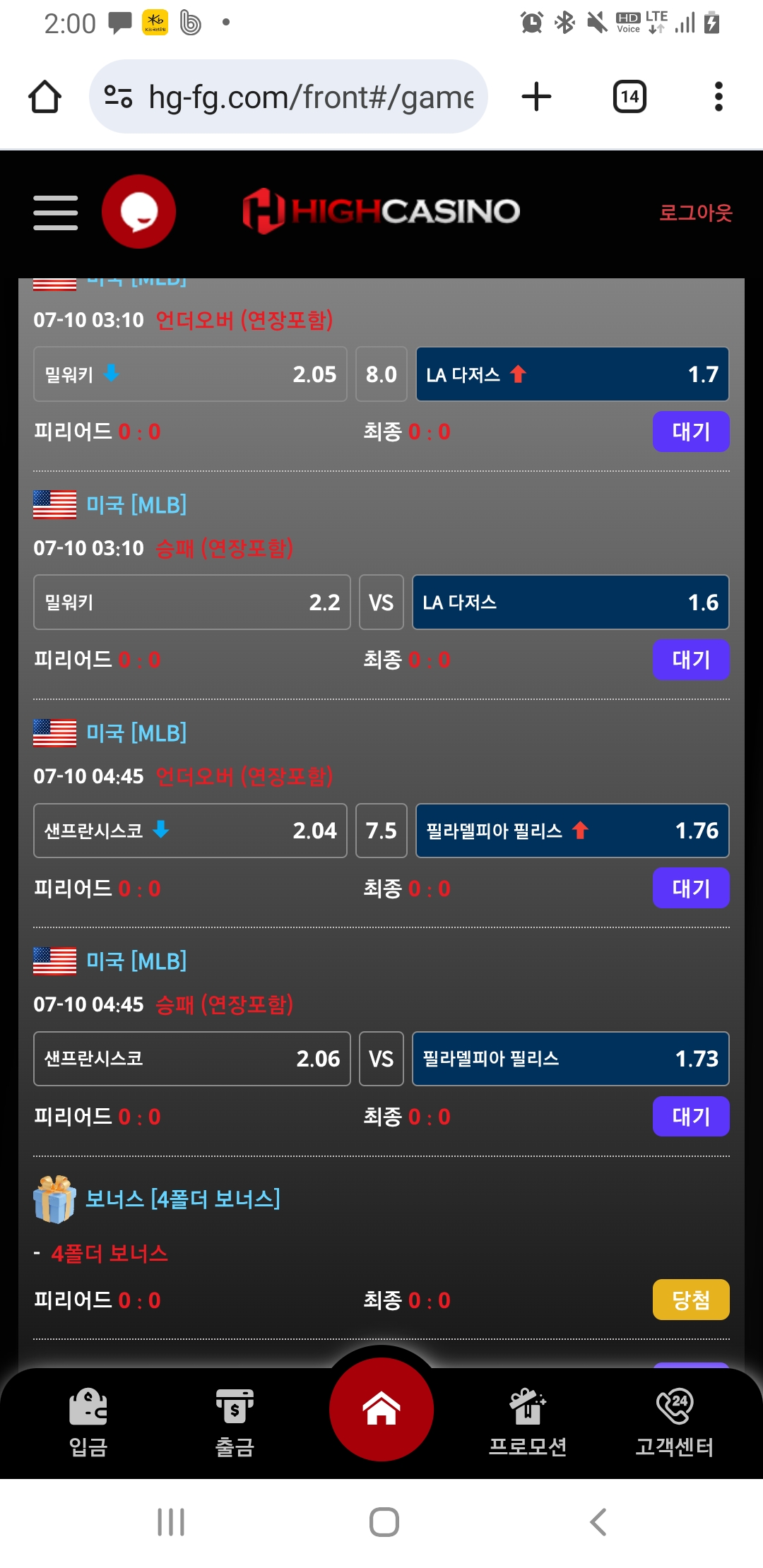
Task: Open a new browser tab
Action: pyautogui.click(x=536, y=97)
